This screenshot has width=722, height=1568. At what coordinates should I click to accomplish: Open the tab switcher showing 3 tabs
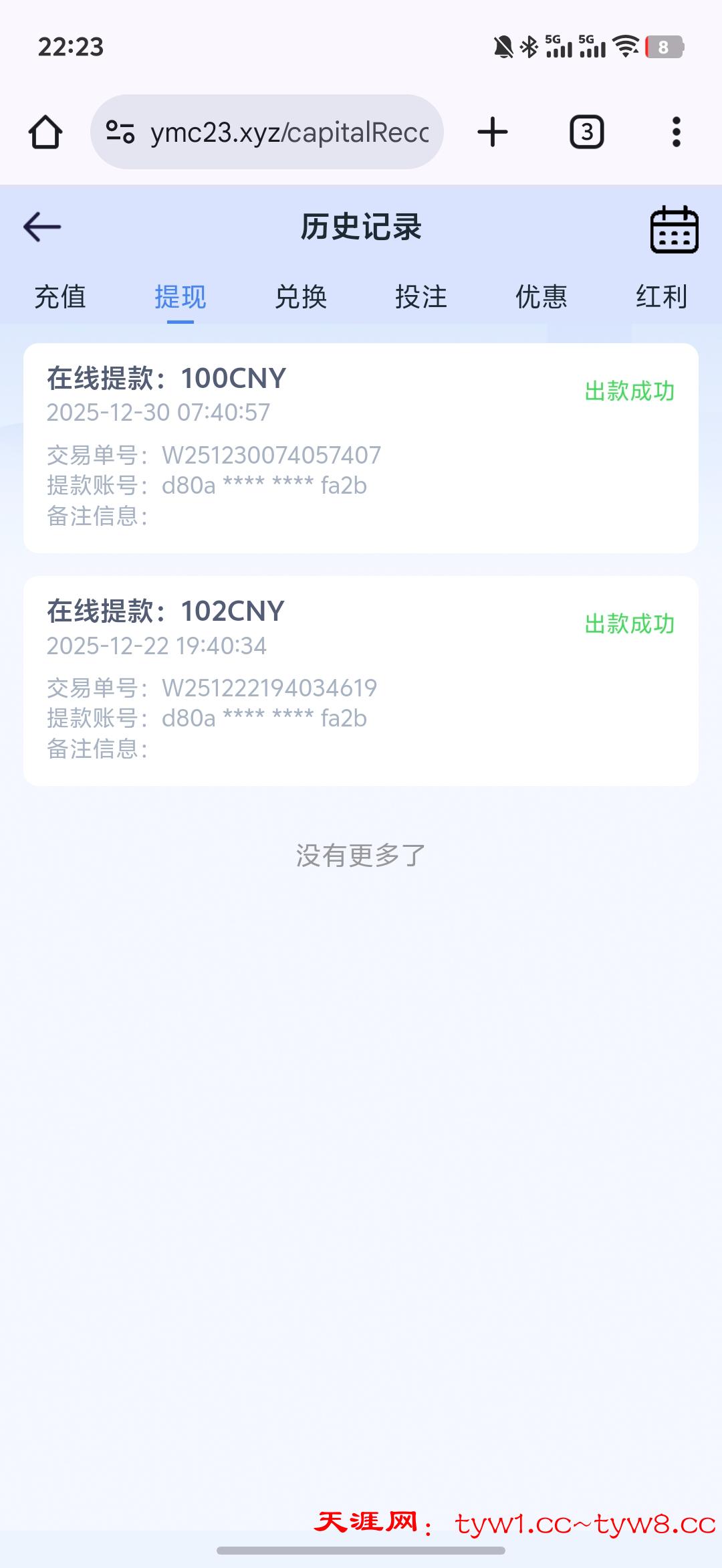point(586,131)
